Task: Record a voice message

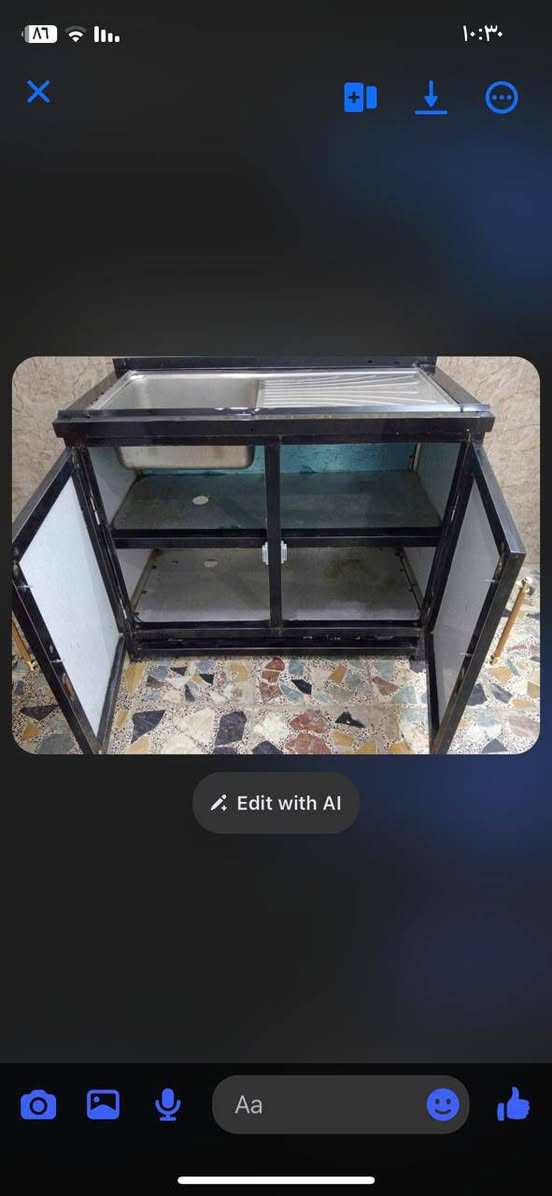Action: point(168,1104)
